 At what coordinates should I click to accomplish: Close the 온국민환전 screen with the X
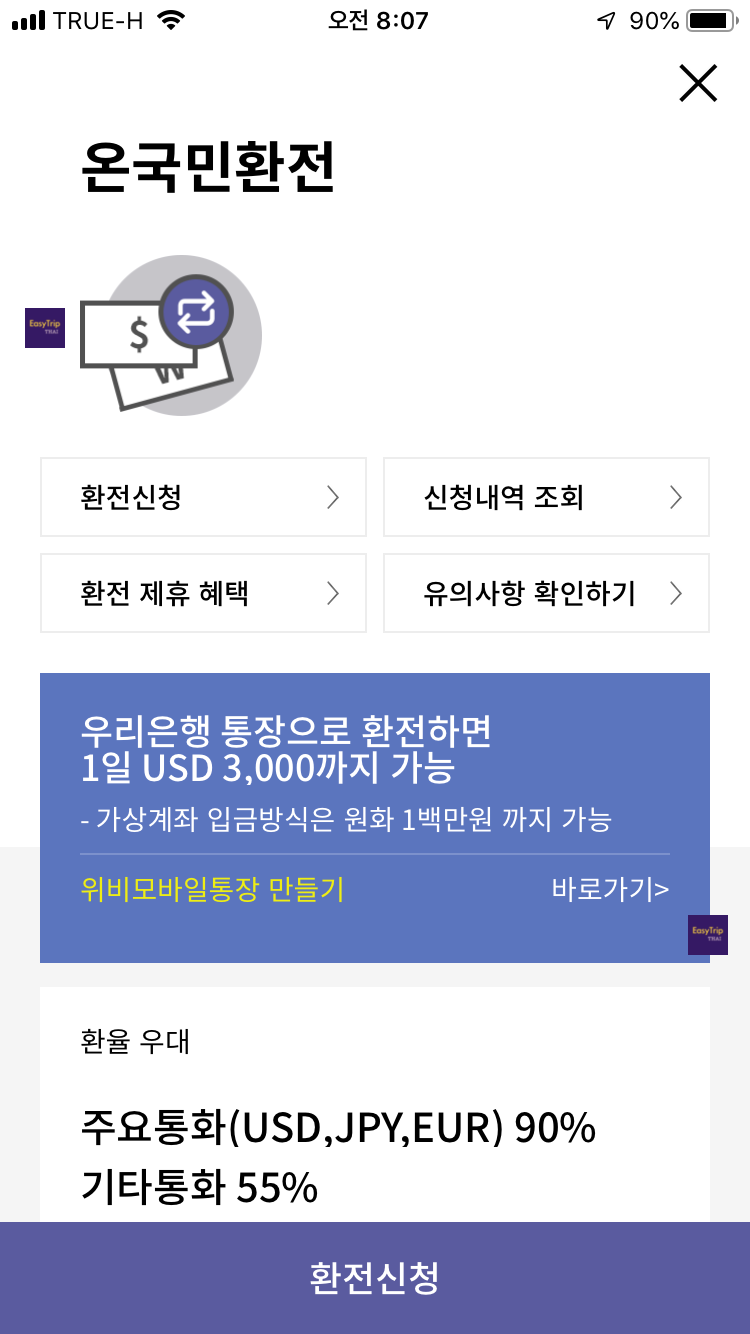point(698,84)
